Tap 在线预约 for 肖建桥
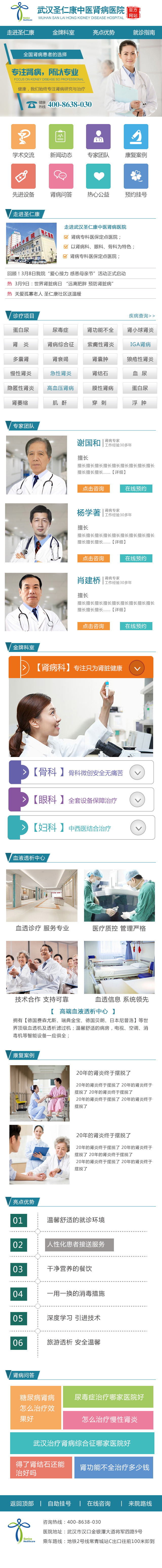Screen dimensions: 162x1568 [x=136, y=626]
